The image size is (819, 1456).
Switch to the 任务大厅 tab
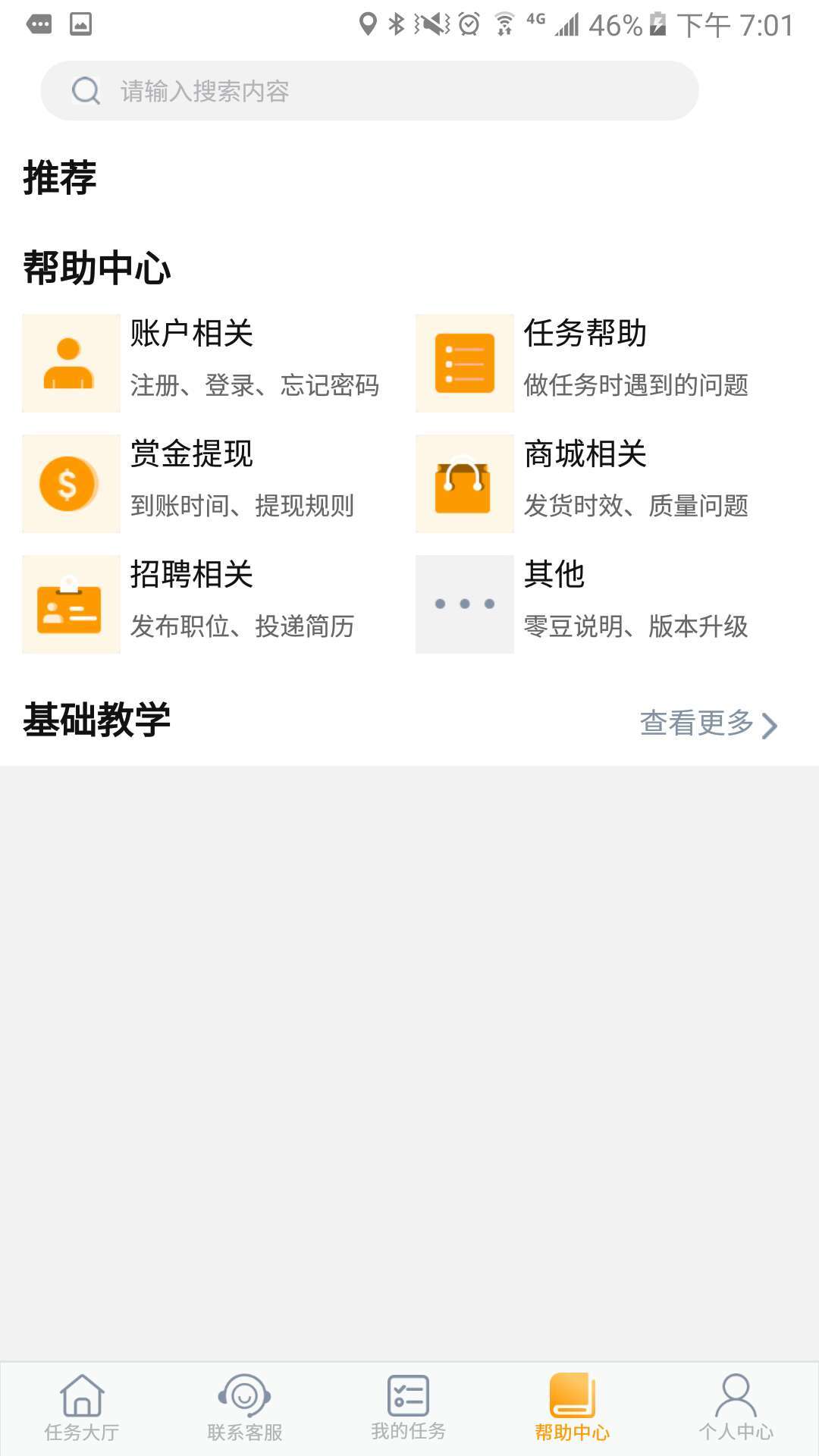tap(82, 1409)
